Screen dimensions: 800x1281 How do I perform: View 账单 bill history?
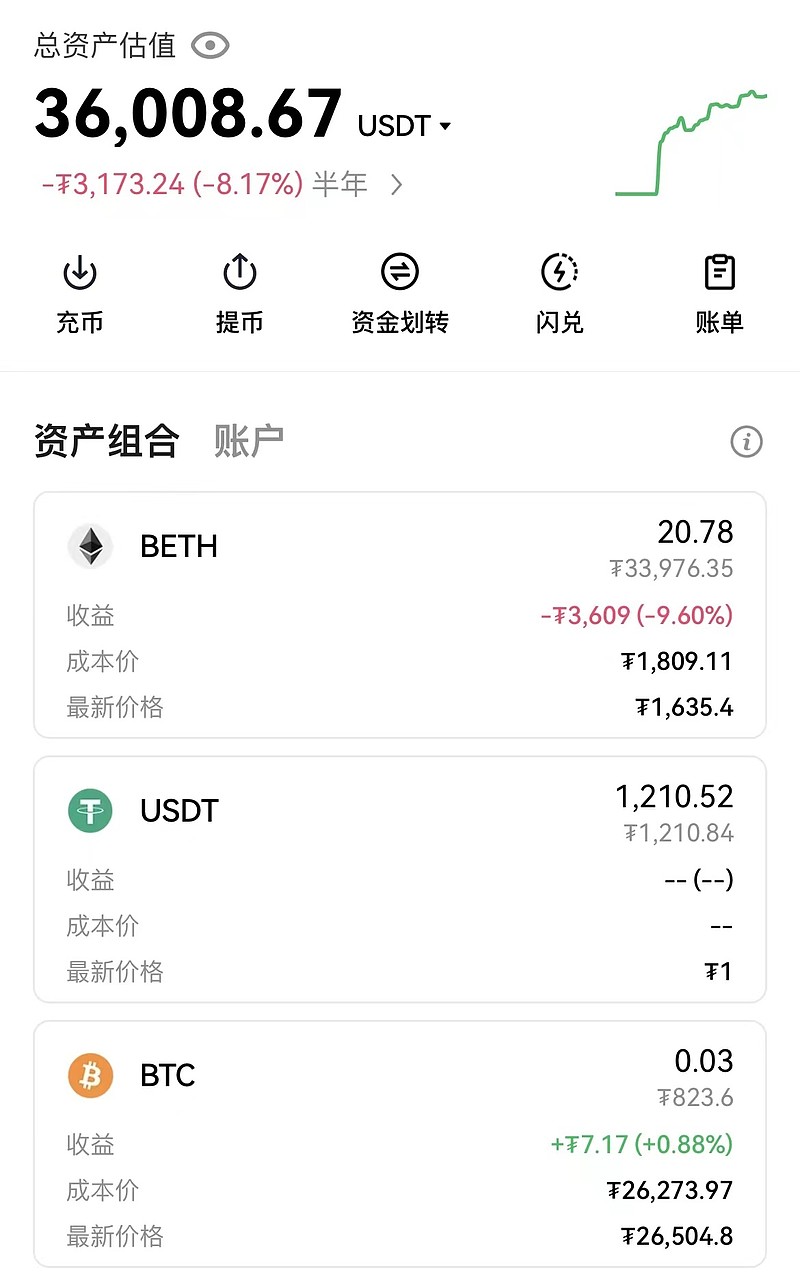pyautogui.click(x=720, y=295)
